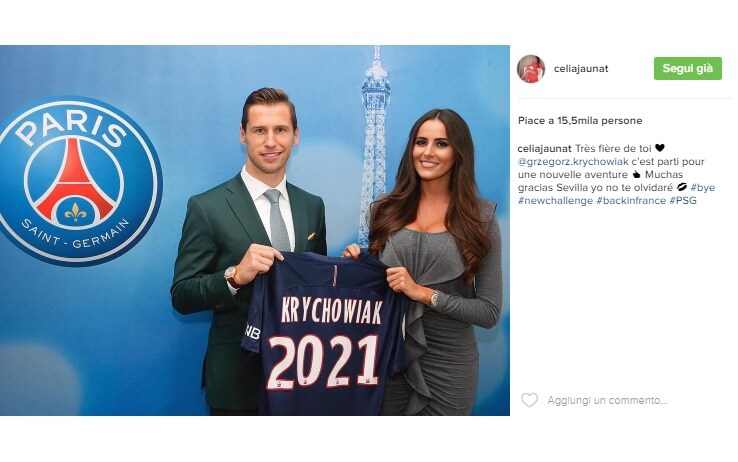The height and width of the screenshot is (462, 738).
Task: View who liked: Piace a 15,5mila persone
Action: click(579, 120)
